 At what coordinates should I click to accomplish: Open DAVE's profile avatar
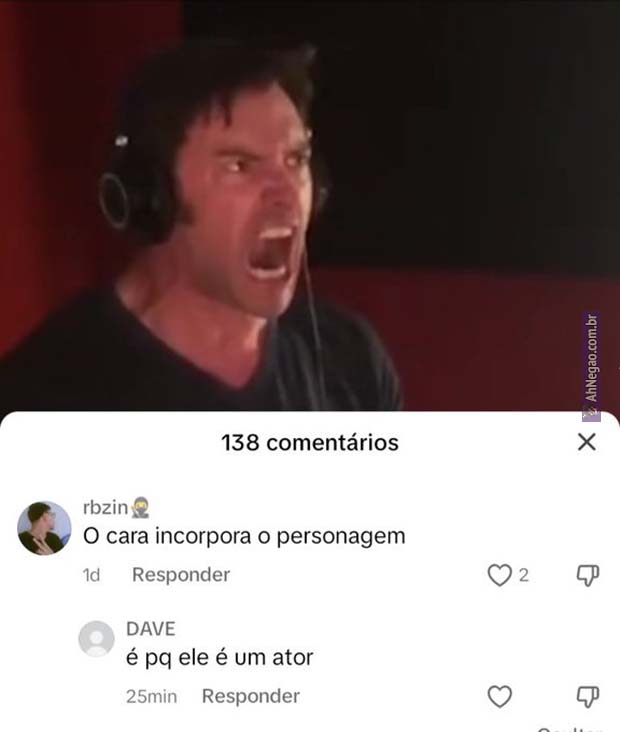point(97,639)
